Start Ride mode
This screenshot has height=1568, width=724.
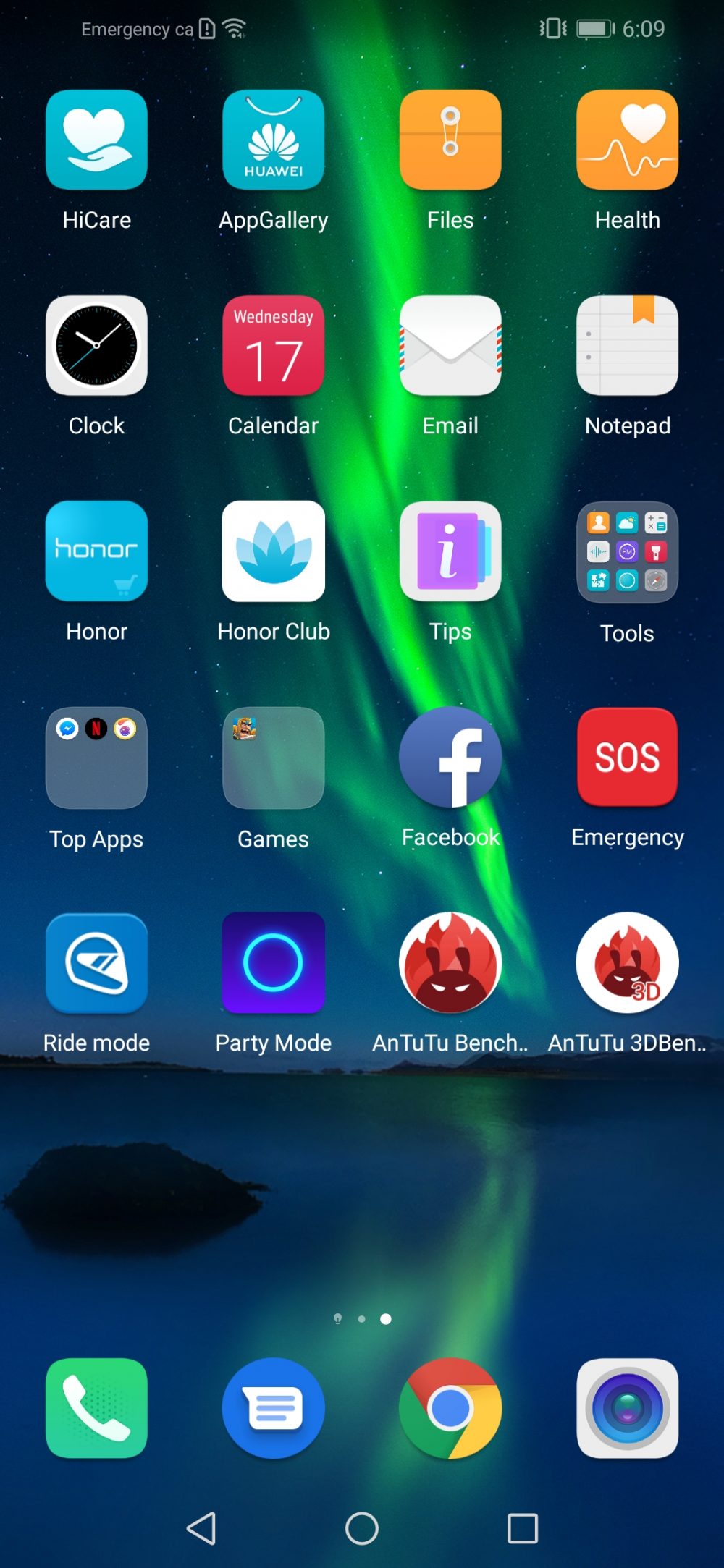96,963
